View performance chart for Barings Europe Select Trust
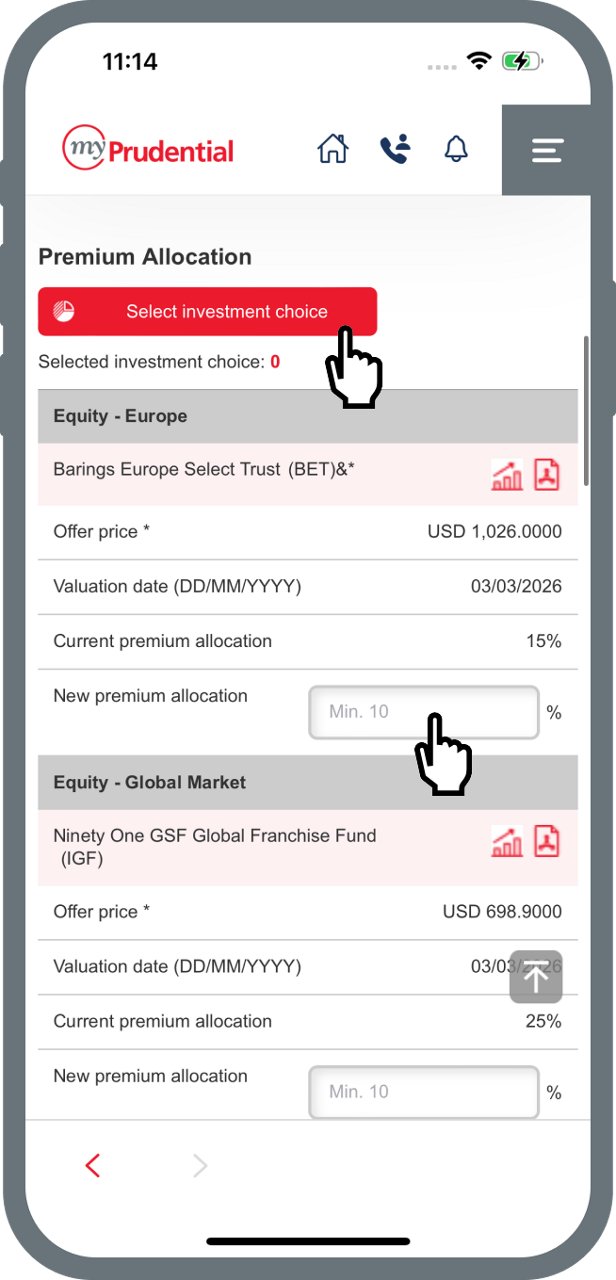Viewport: 616px width, 1280px height. (507, 475)
